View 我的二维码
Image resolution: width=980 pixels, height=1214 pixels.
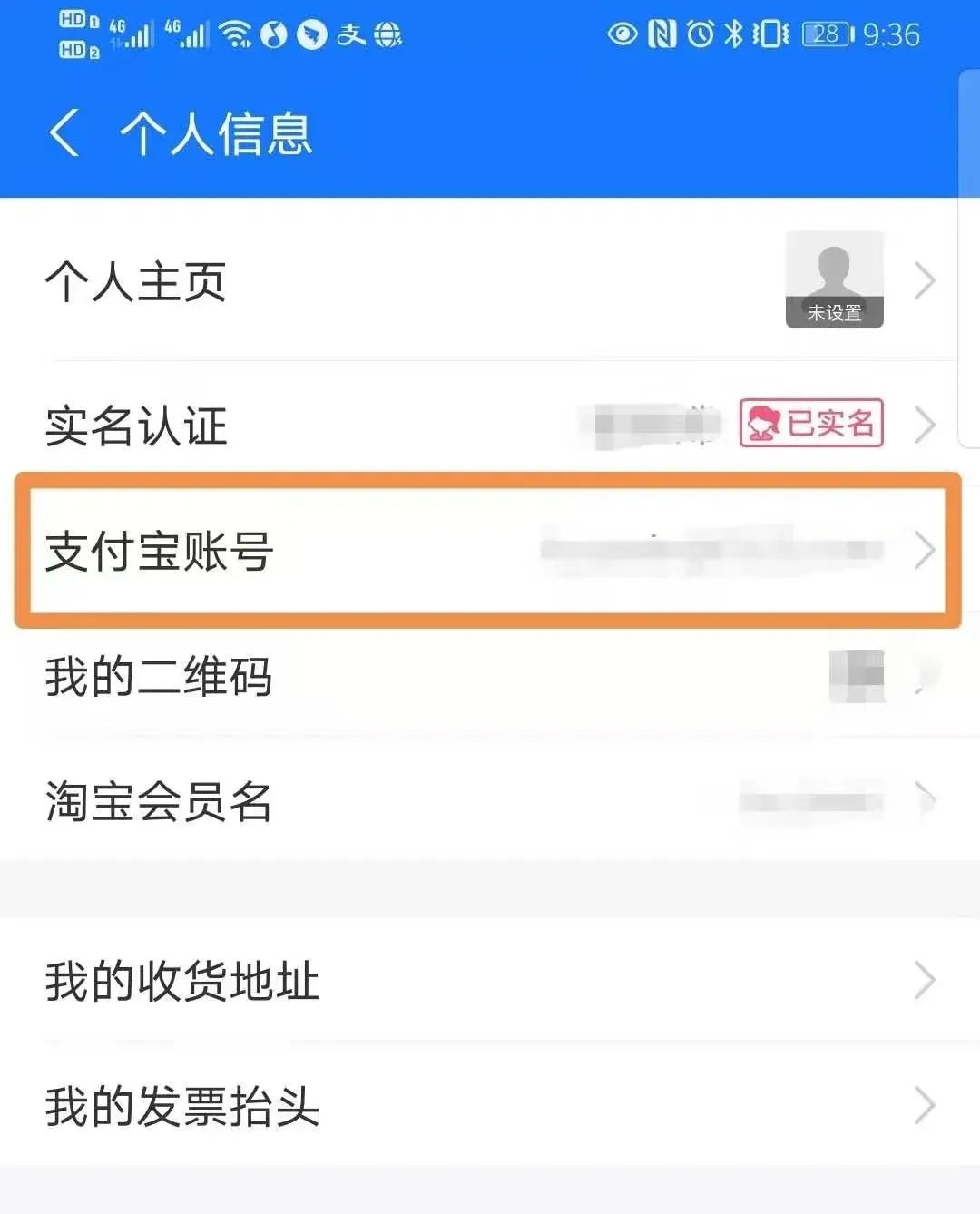(x=490, y=677)
